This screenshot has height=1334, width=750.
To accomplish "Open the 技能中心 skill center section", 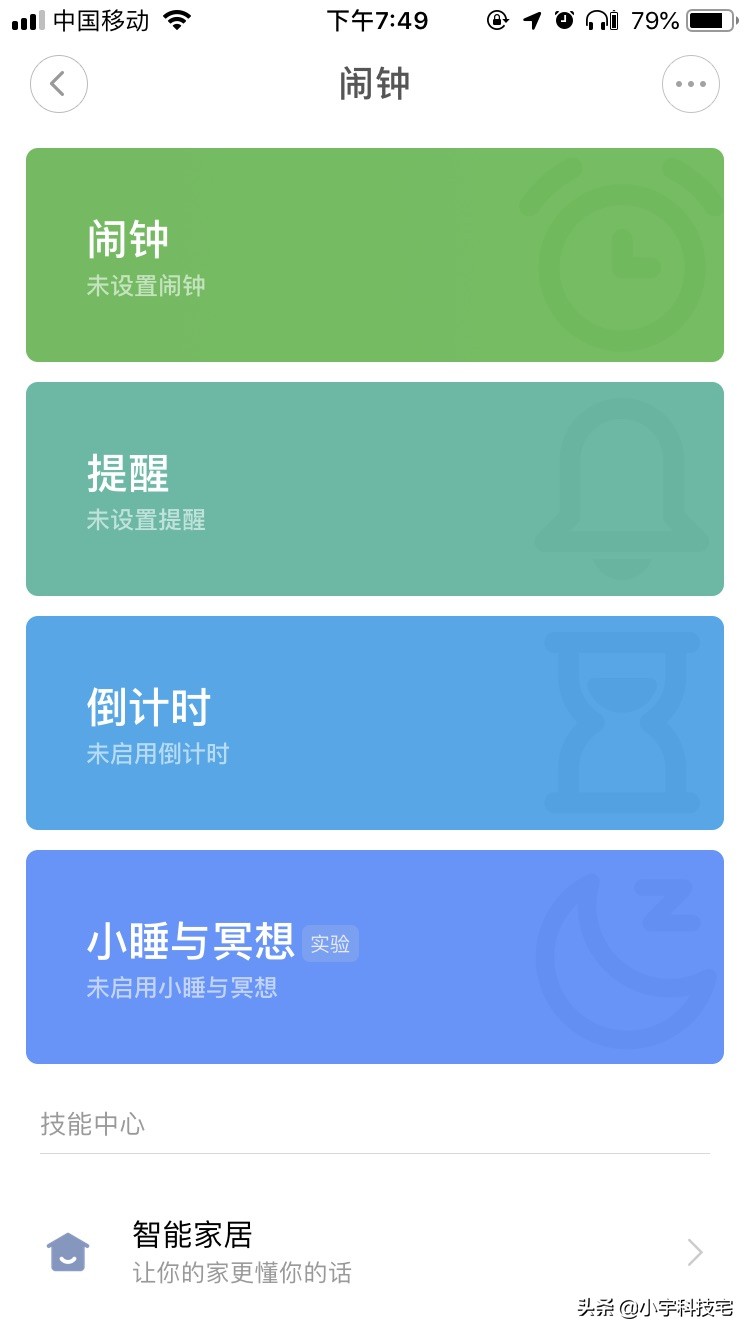I will 93,1124.
